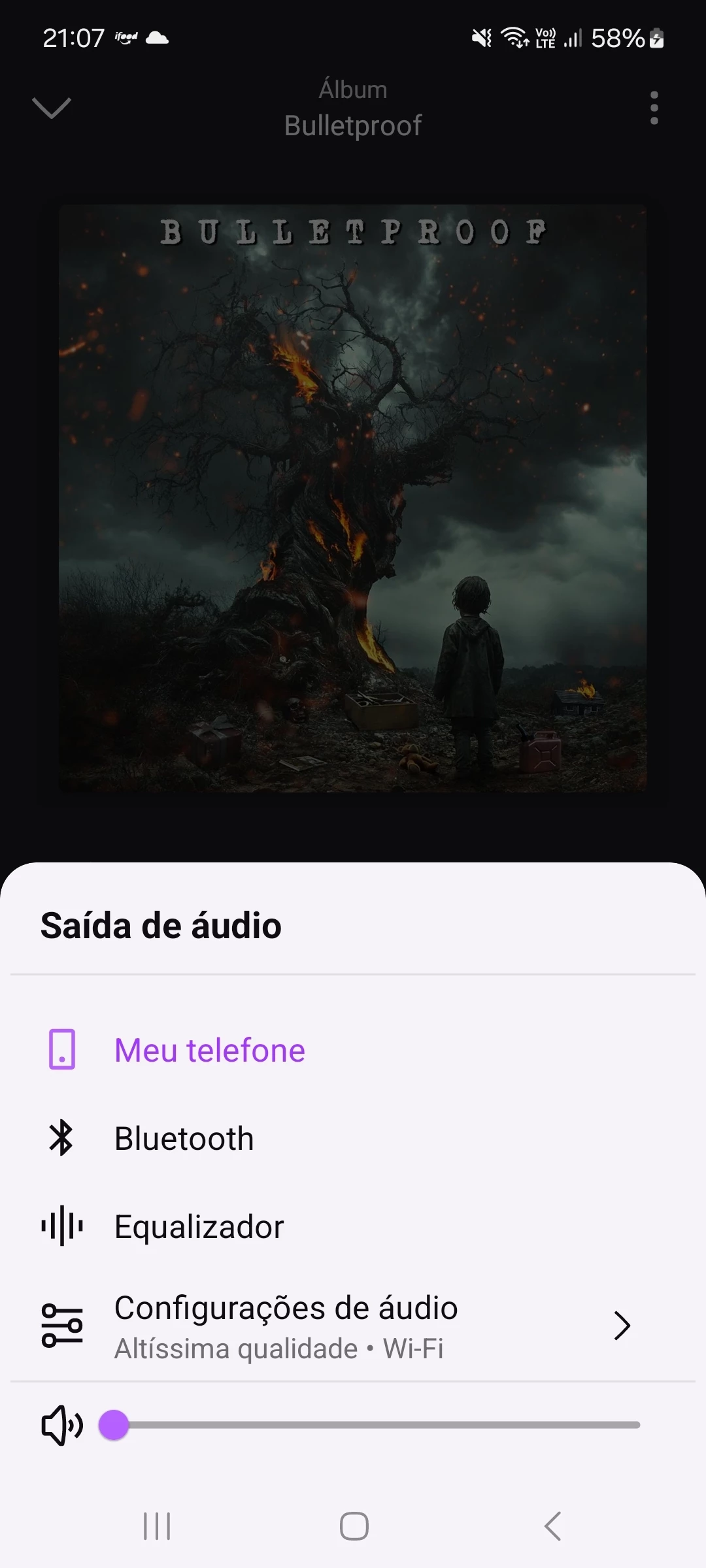
Task: Go to the home screen
Action: click(x=354, y=1526)
